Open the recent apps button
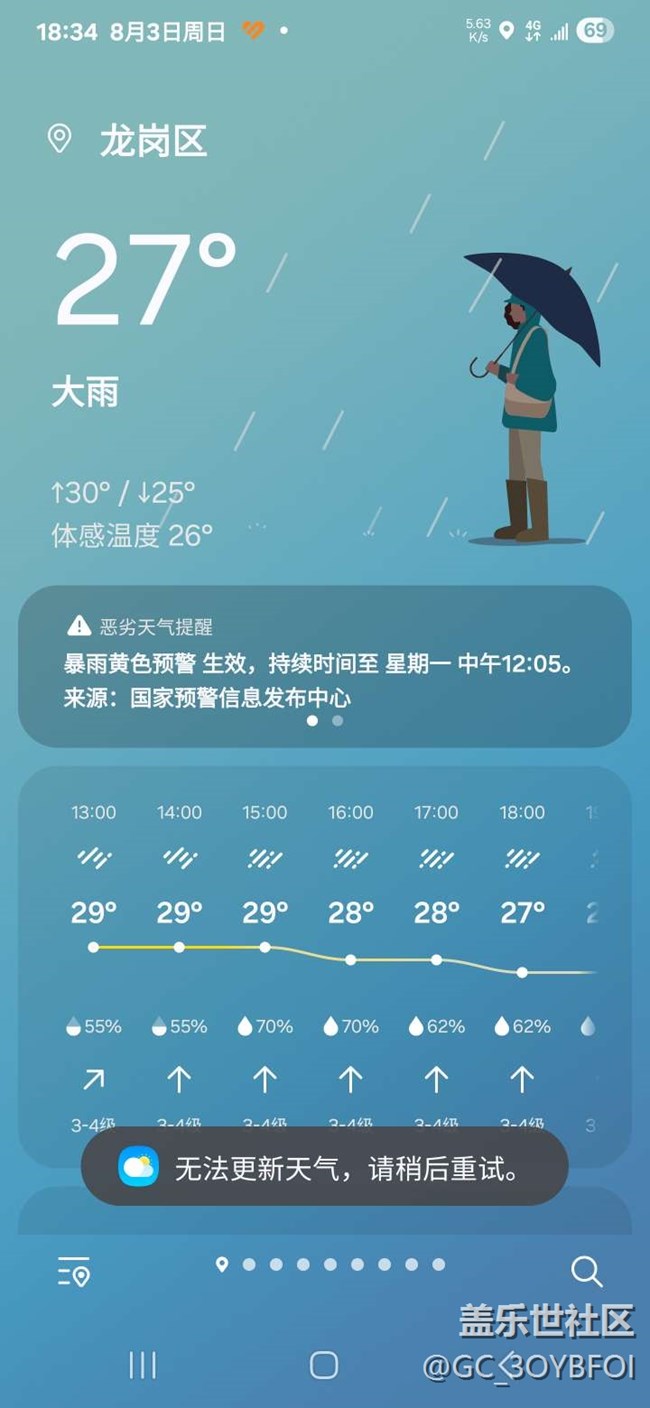Viewport: 650px width, 1408px height. tap(143, 1365)
